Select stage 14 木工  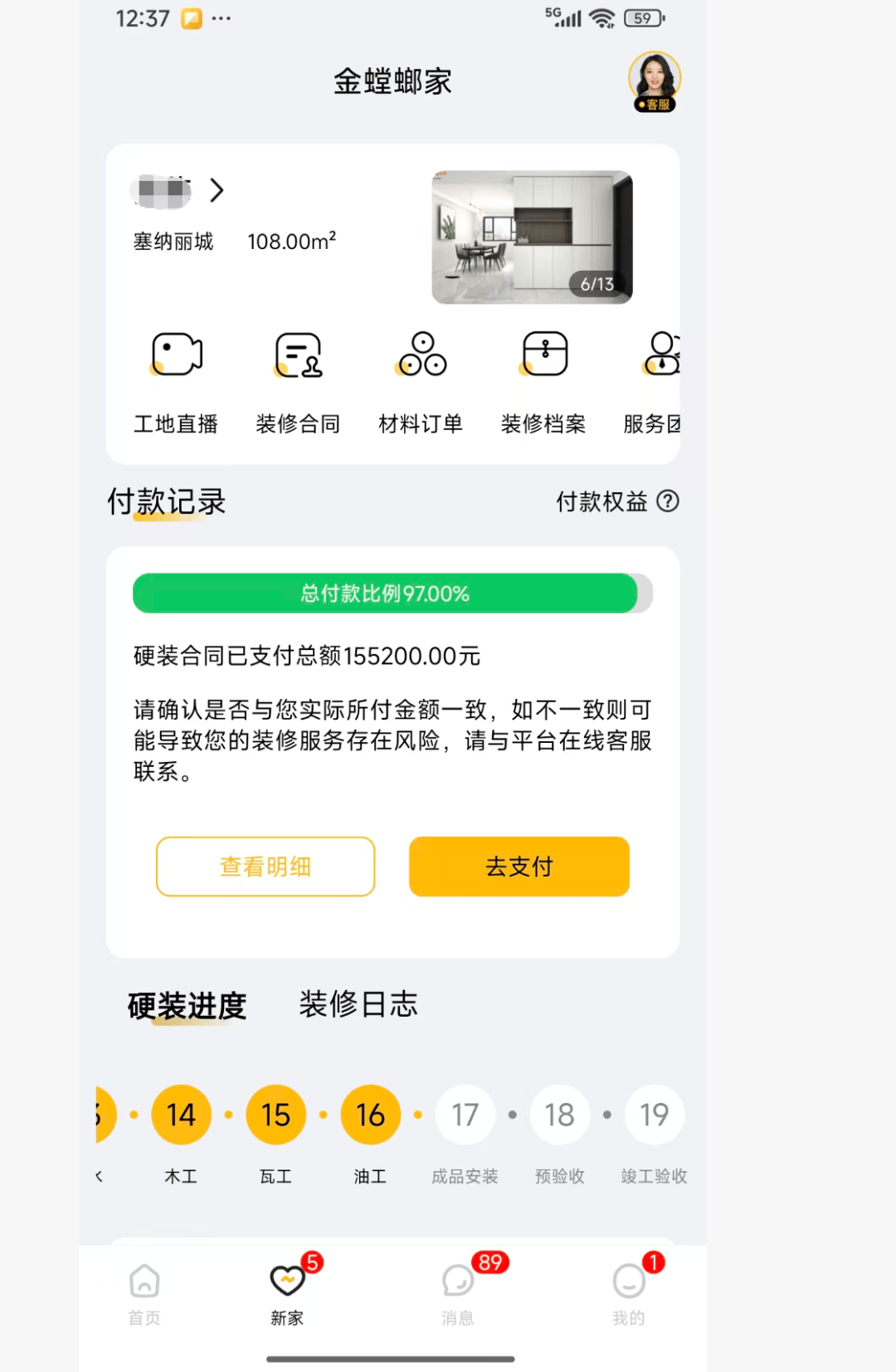pos(181,1115)
